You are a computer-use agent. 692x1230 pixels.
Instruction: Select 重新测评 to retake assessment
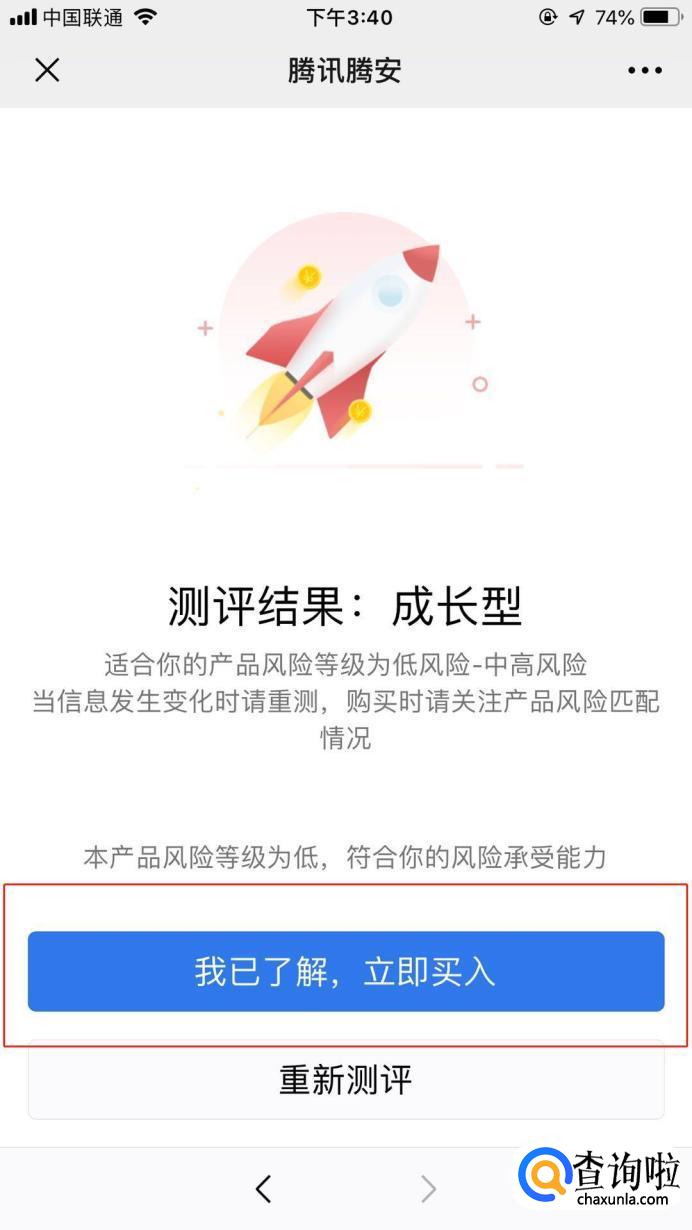pos(346,1080)
